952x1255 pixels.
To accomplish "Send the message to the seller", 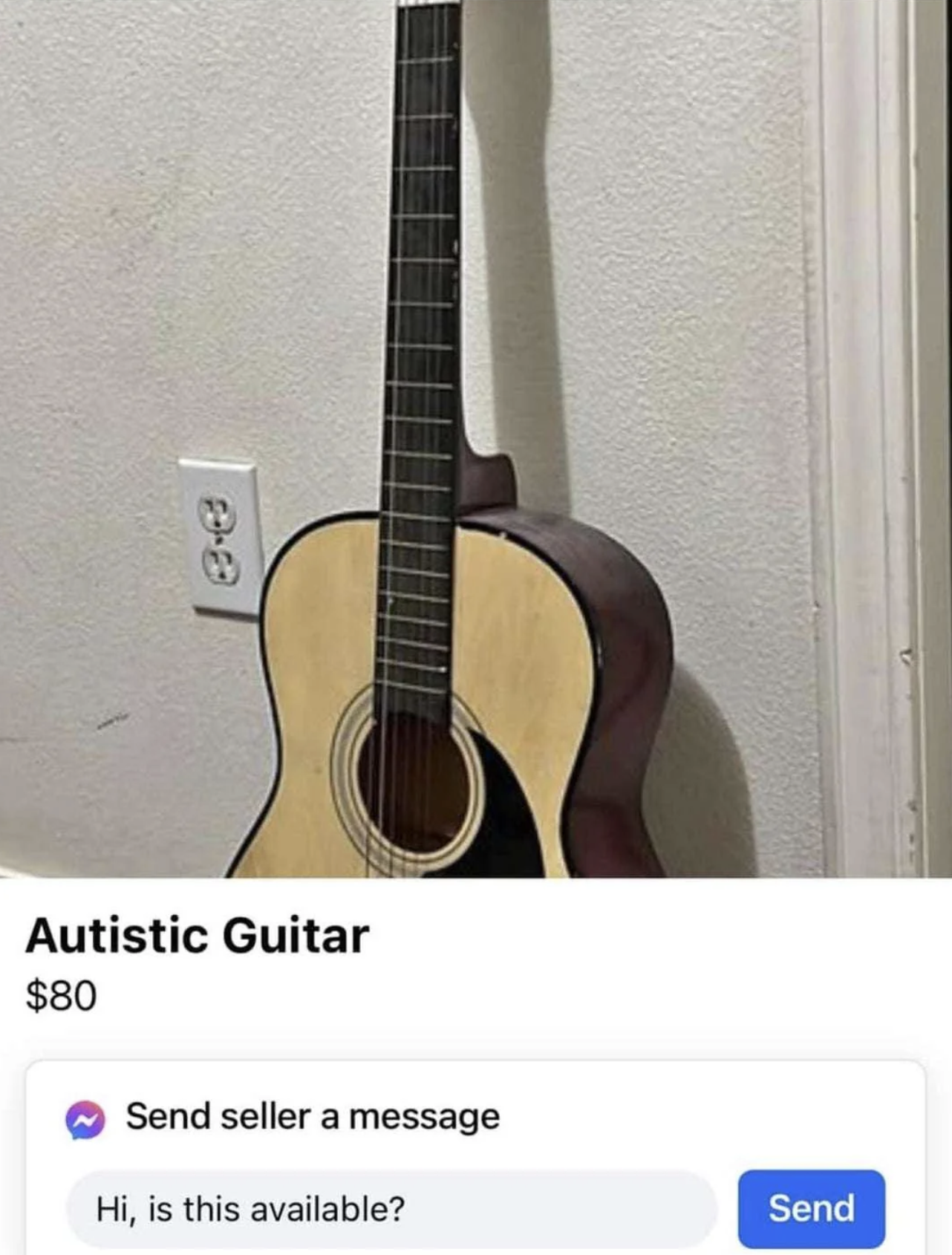I will [811, 1208].
